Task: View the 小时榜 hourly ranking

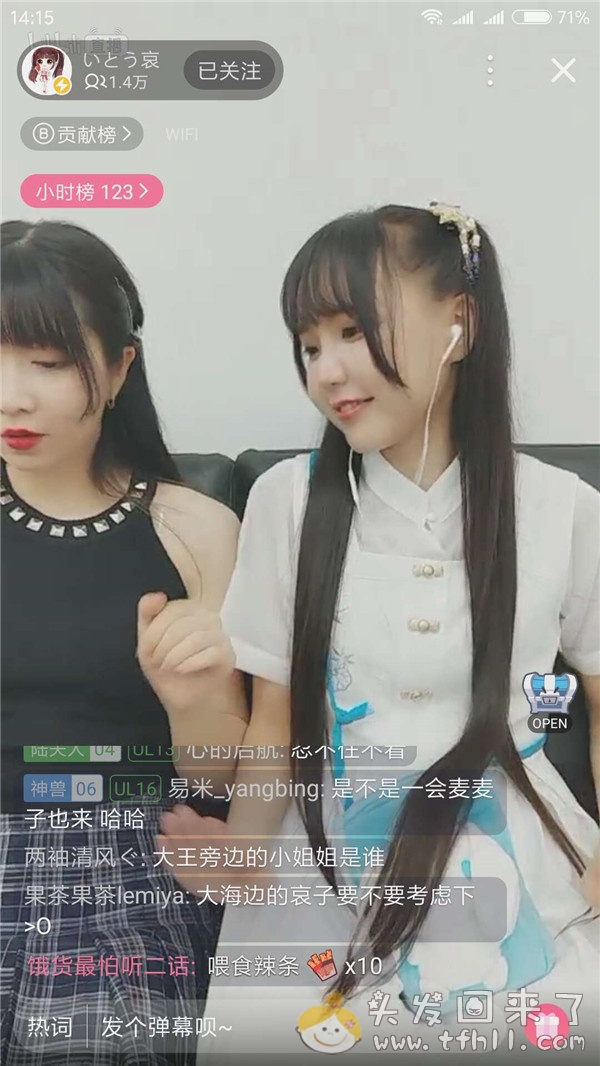Action: [x=92, y=190]
